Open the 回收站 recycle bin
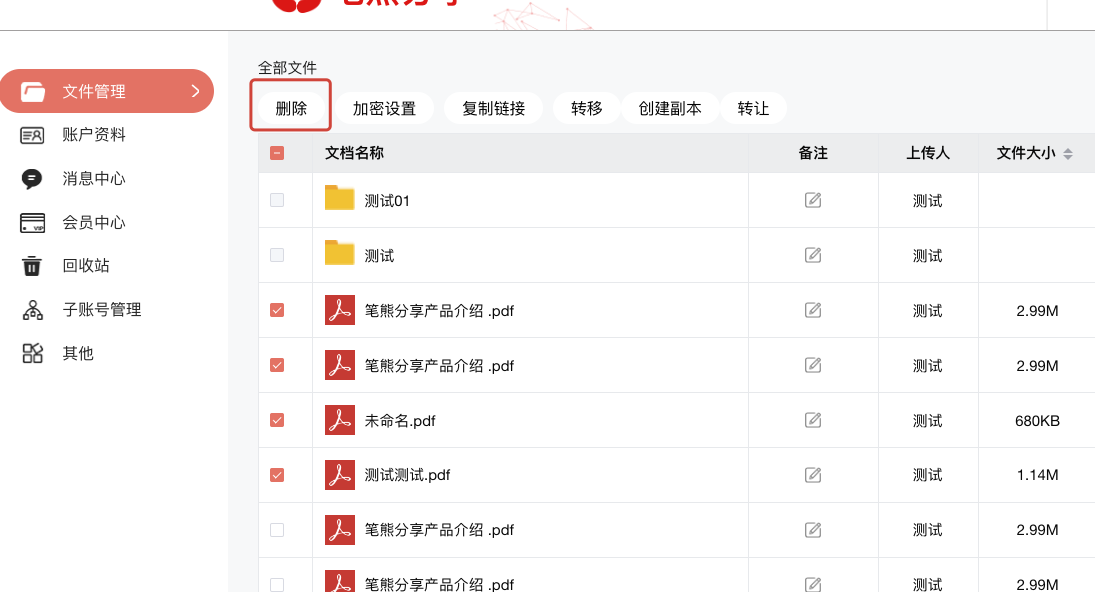1095x592 pixels. point(86,266)
